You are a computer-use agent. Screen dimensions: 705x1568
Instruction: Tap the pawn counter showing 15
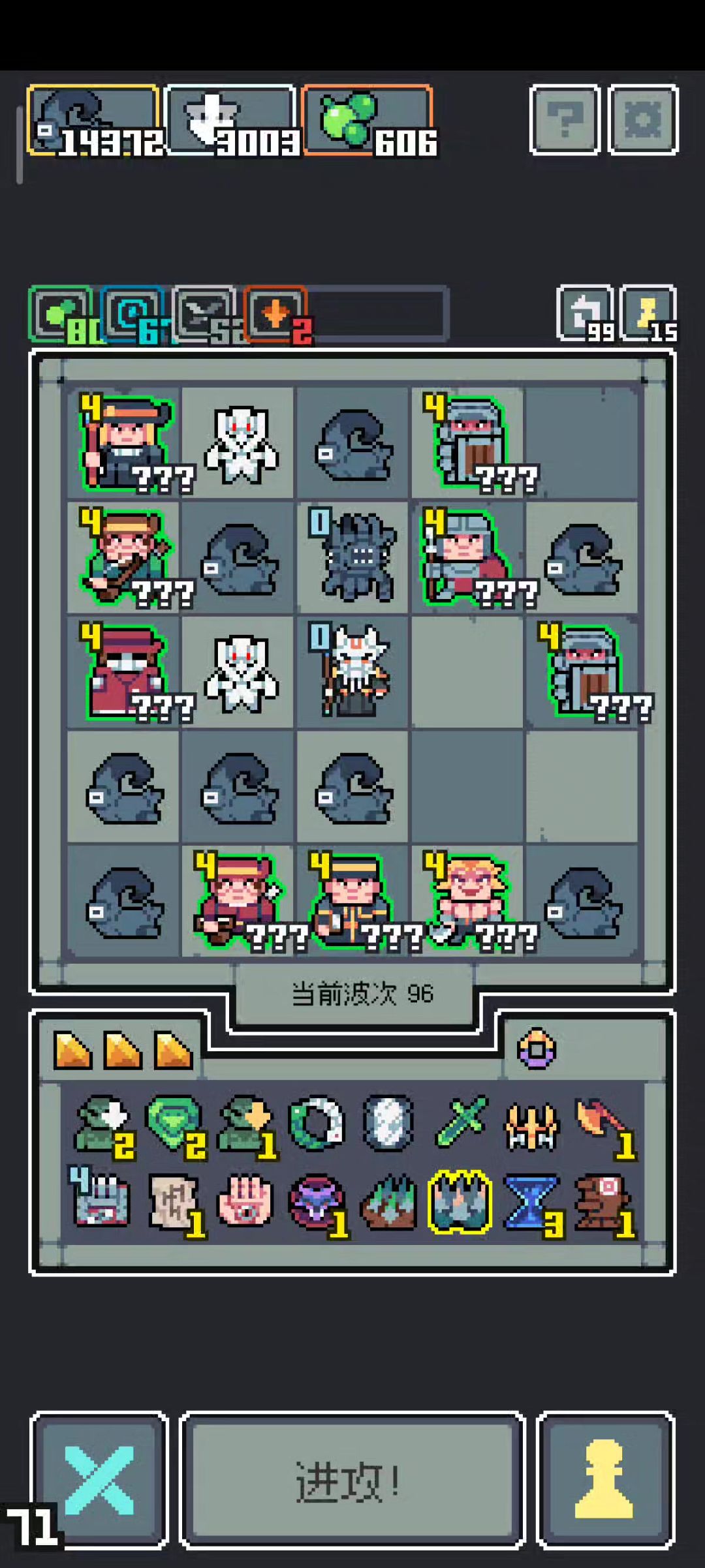tap(648, 313)
